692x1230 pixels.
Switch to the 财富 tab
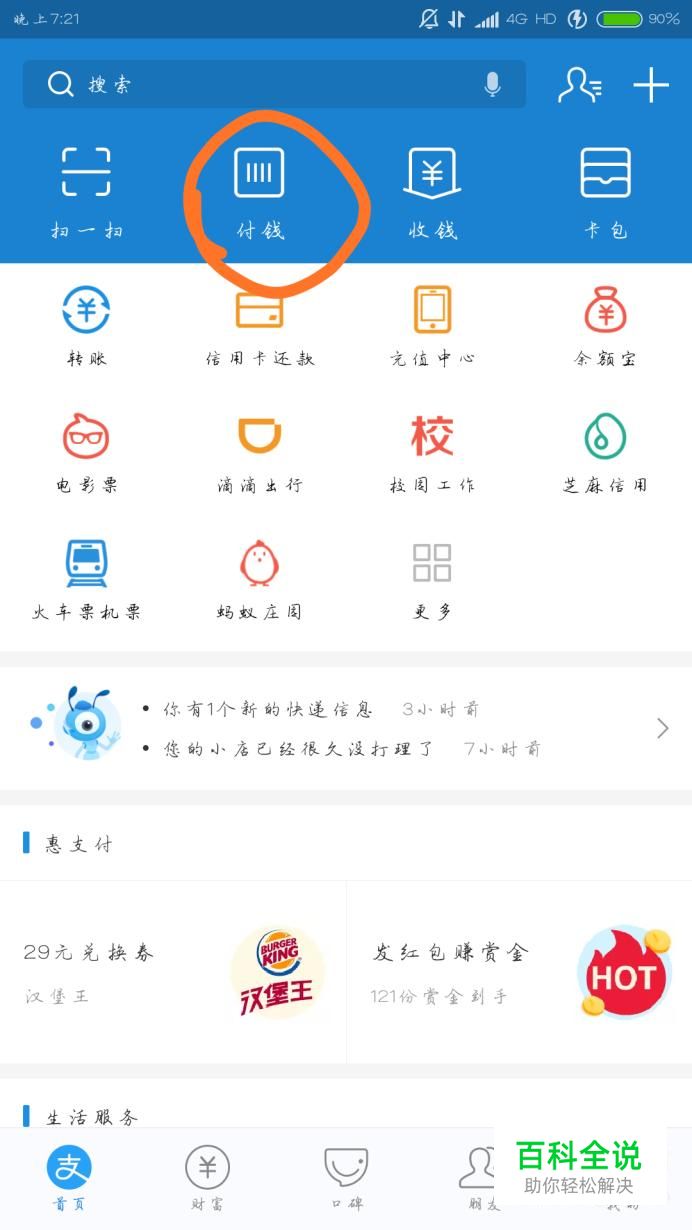(x=207, y=1177)
